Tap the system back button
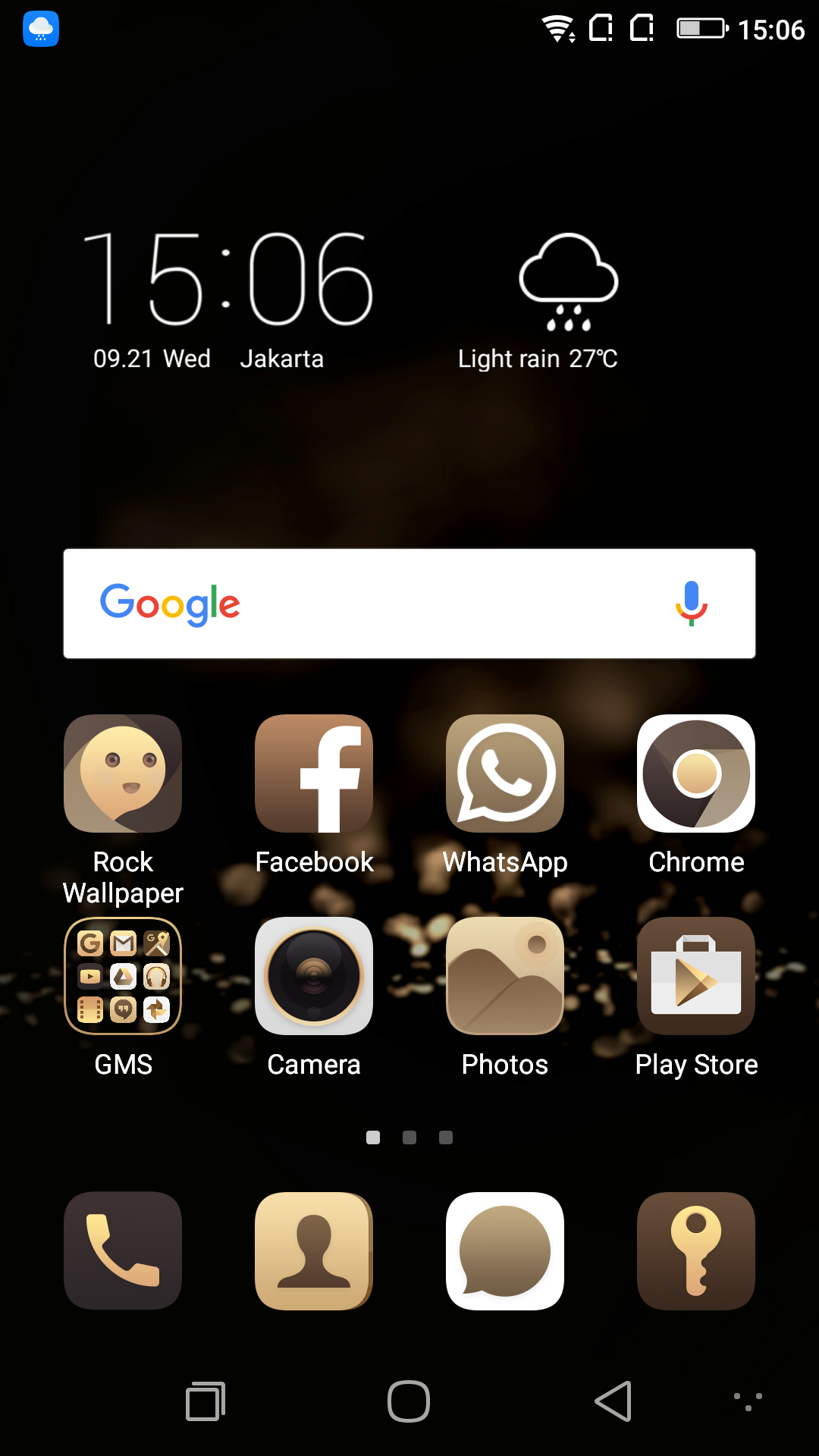The image size is (819, 1456). [x=613, y=1401]
